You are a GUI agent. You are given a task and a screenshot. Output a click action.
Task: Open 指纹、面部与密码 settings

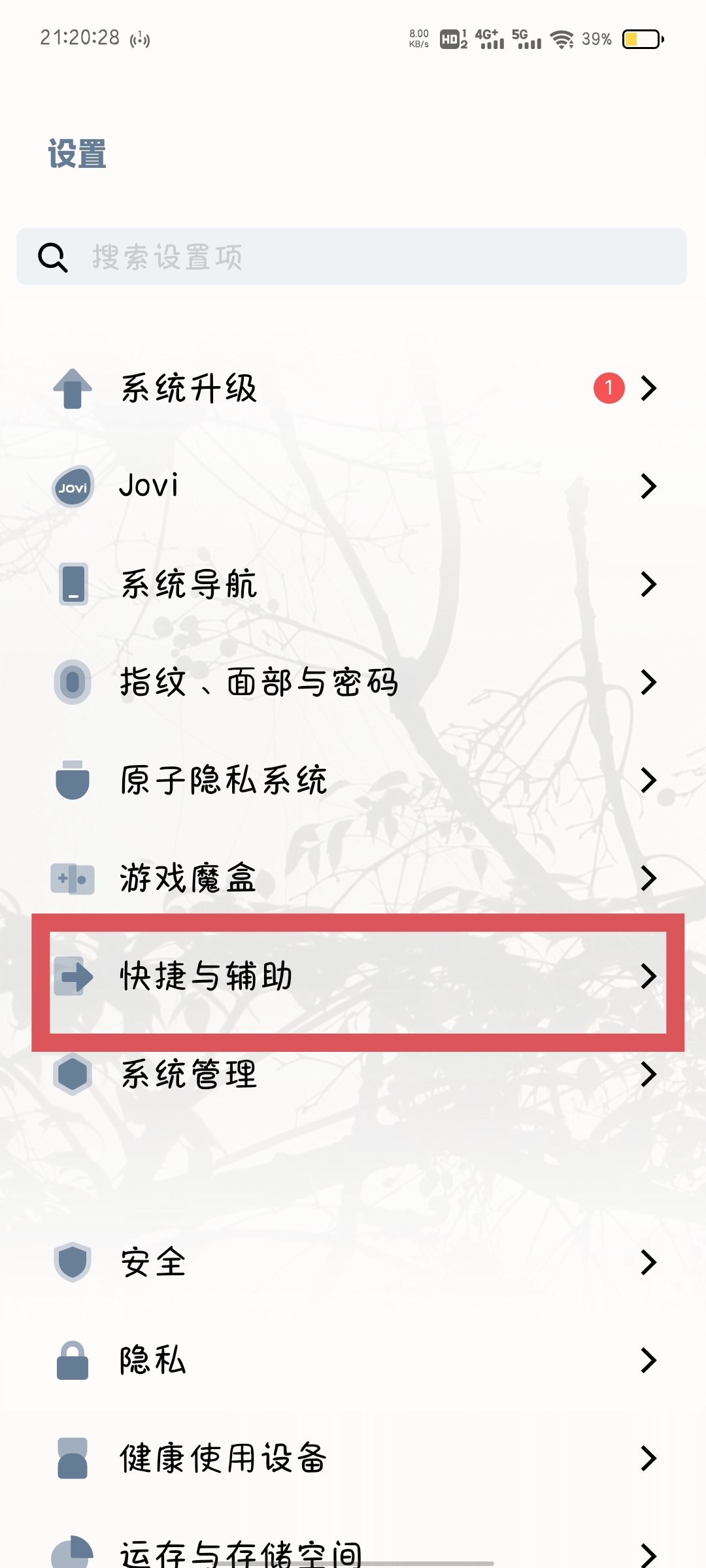(x=353, y=682)
